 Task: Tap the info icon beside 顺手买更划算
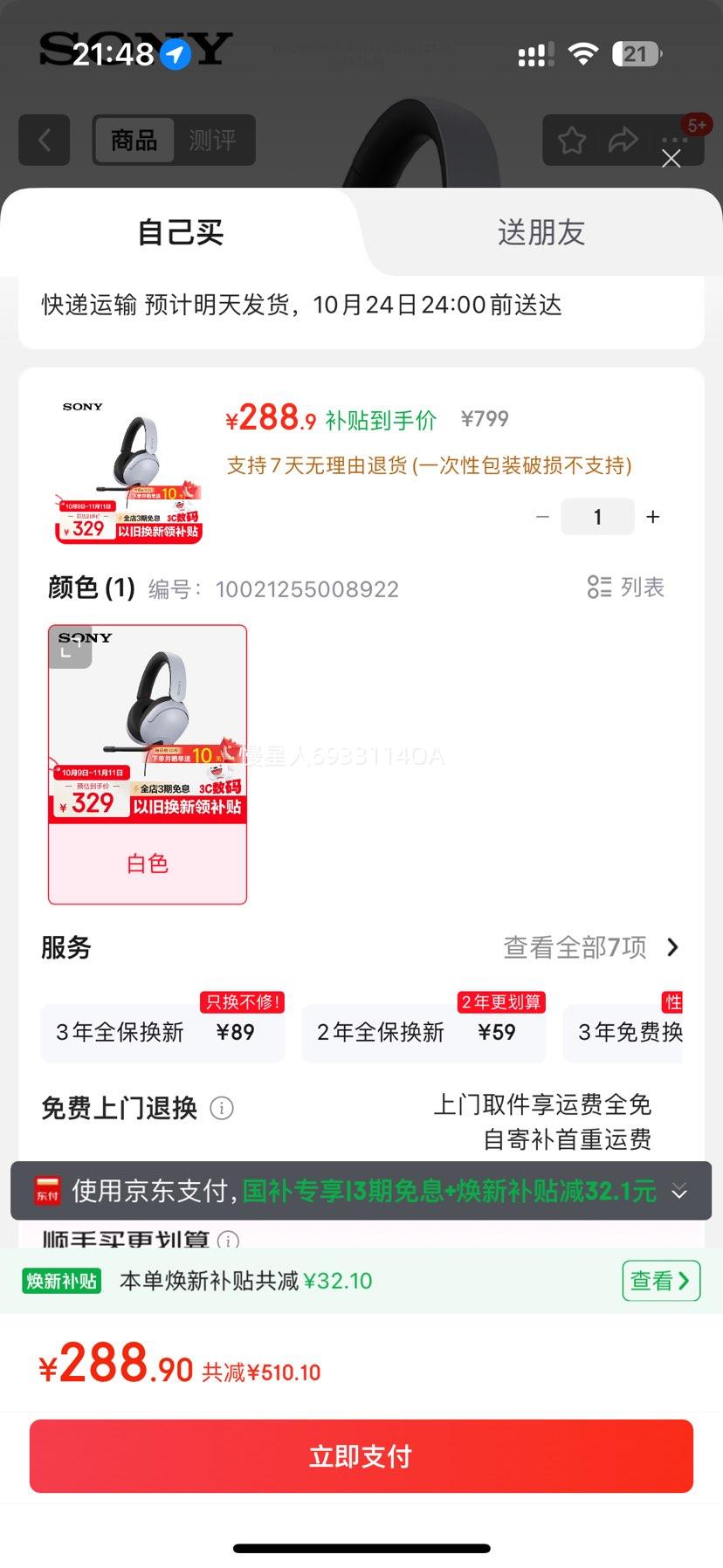point(227,1241)
